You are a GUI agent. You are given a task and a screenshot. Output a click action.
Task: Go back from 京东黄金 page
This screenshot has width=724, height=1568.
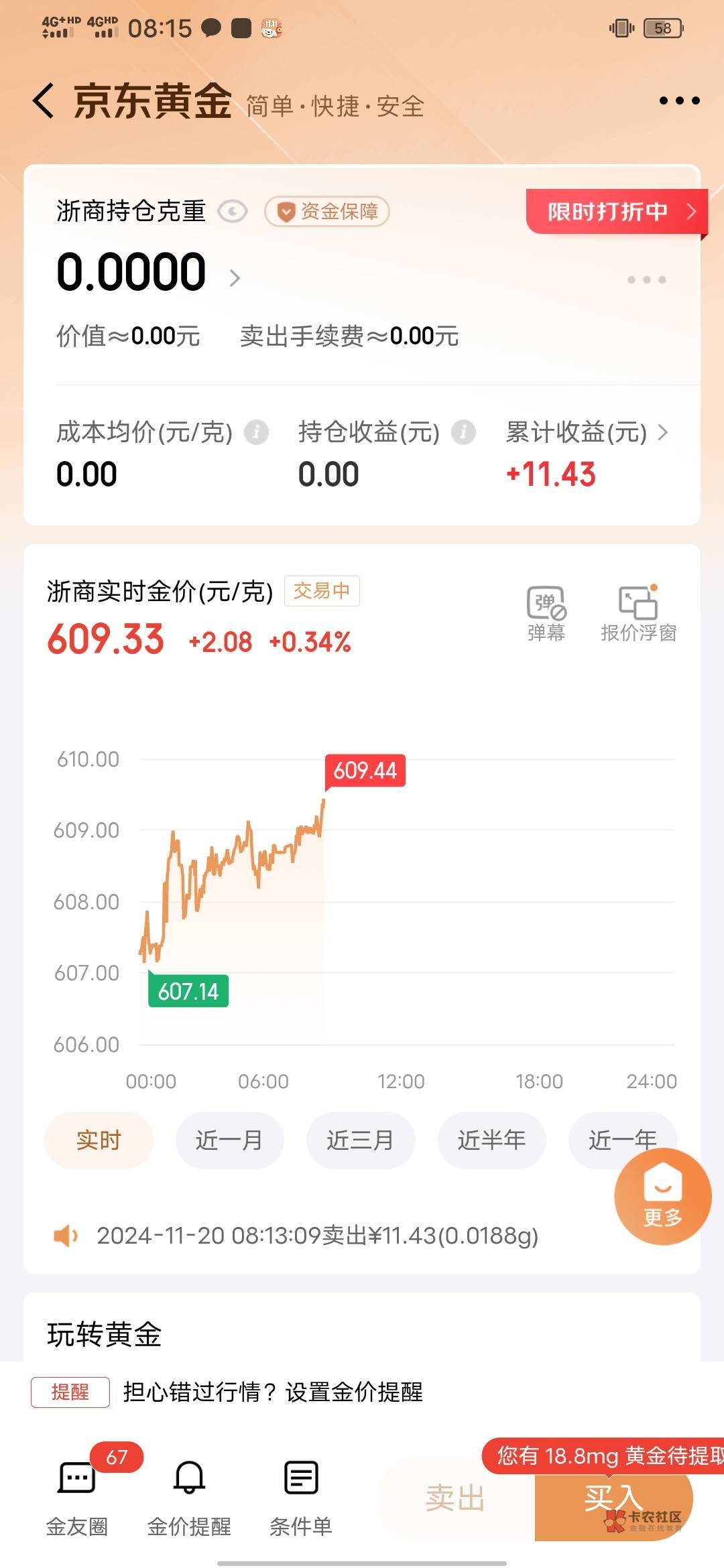[x=44, y=102]
